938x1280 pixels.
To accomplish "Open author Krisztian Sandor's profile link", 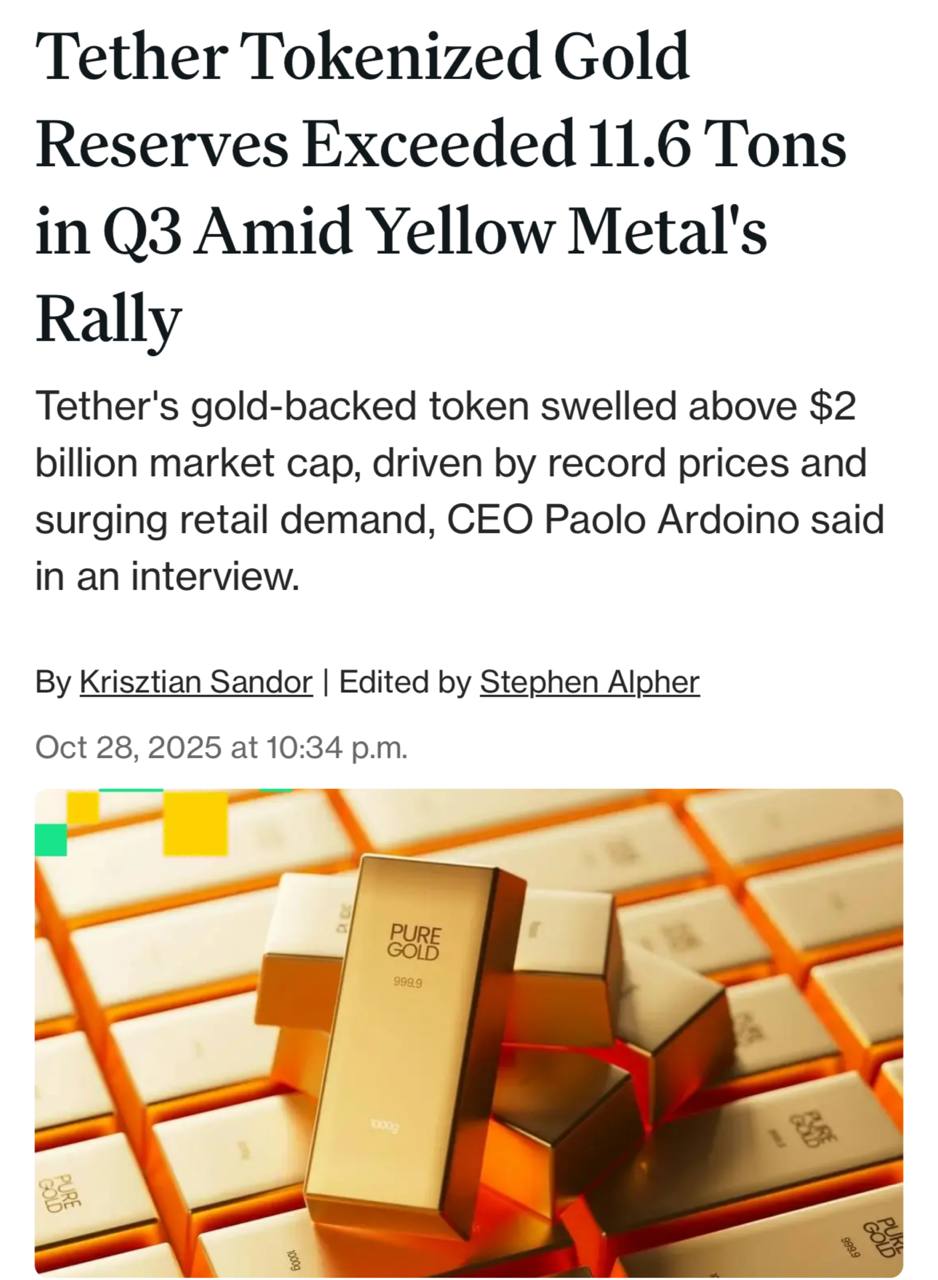I will tap(195, 682).
